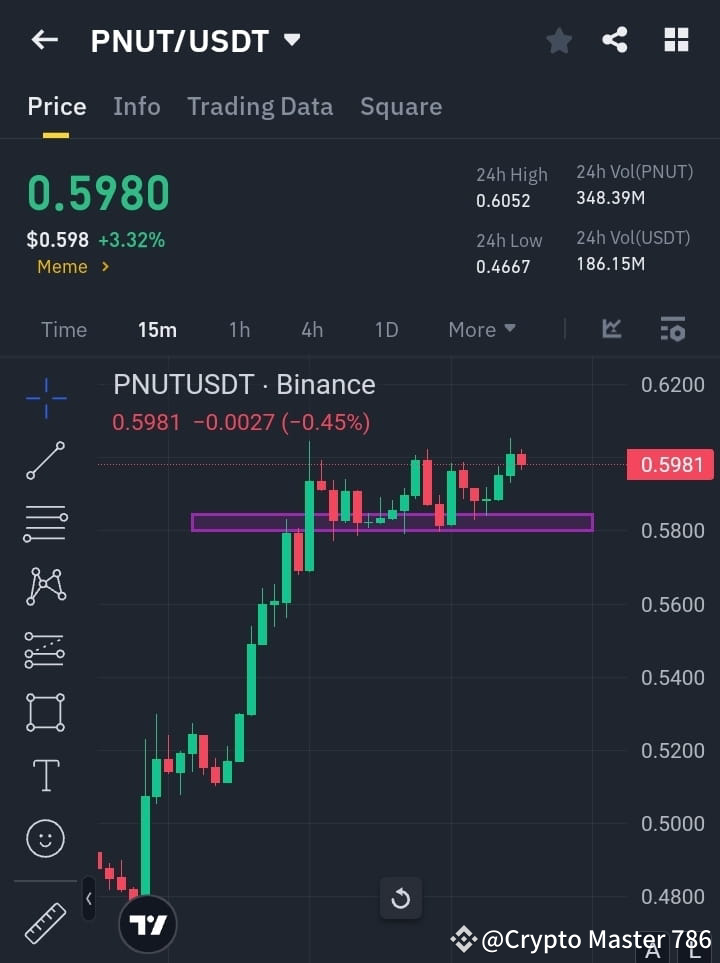Open the Square tab
Image resolution: width=720 pixels, height=963 pixels.
click(401, 106)
